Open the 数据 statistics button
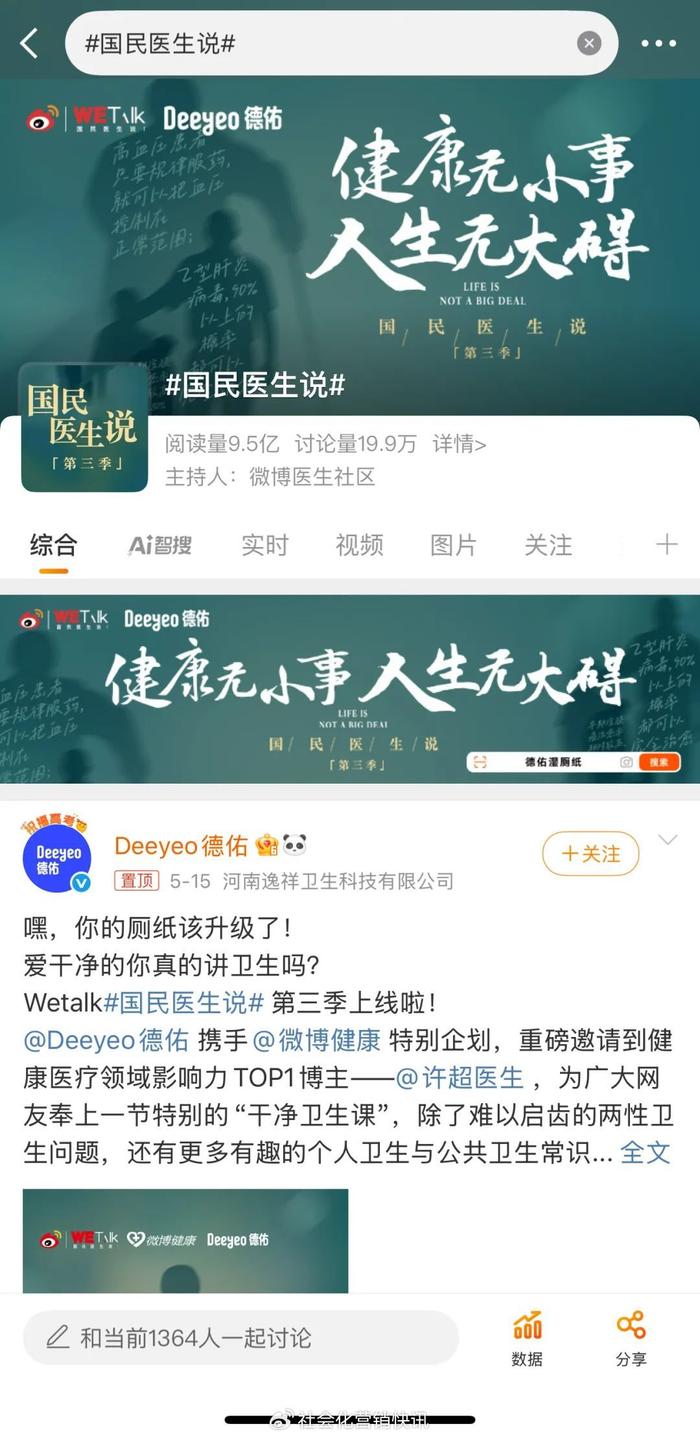 [x=527, y=1338]
